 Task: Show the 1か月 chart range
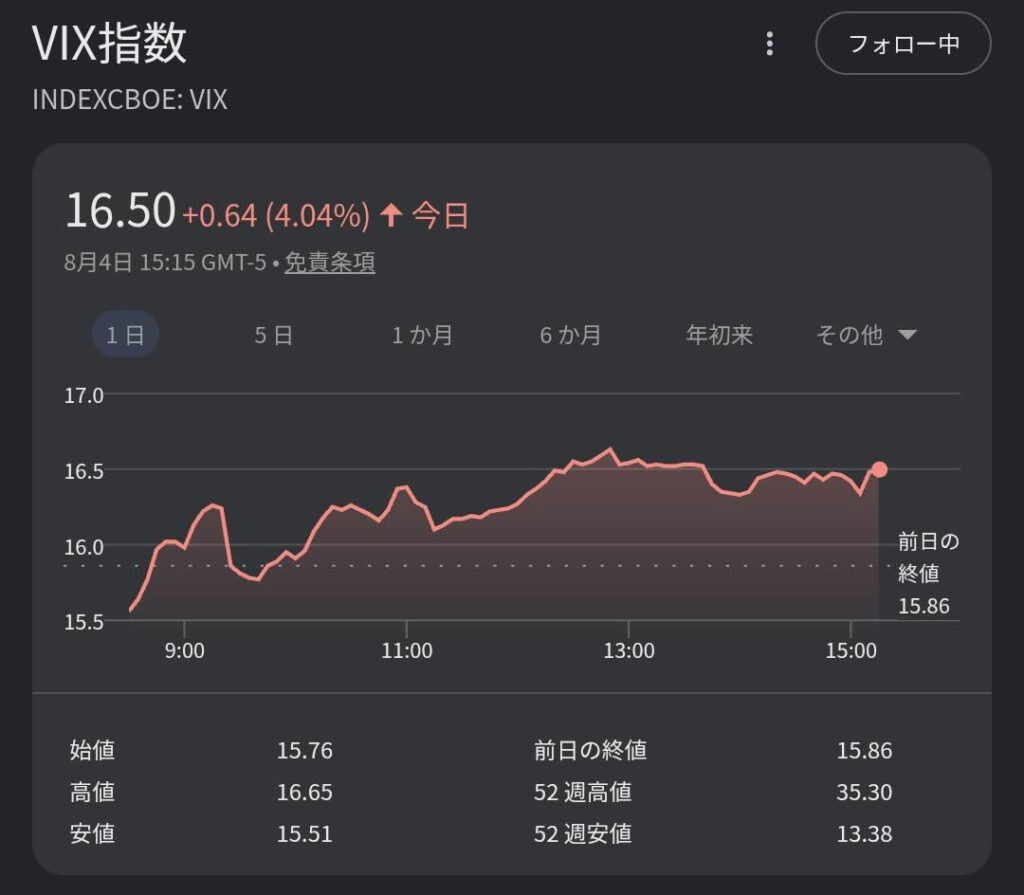(422, 334)
